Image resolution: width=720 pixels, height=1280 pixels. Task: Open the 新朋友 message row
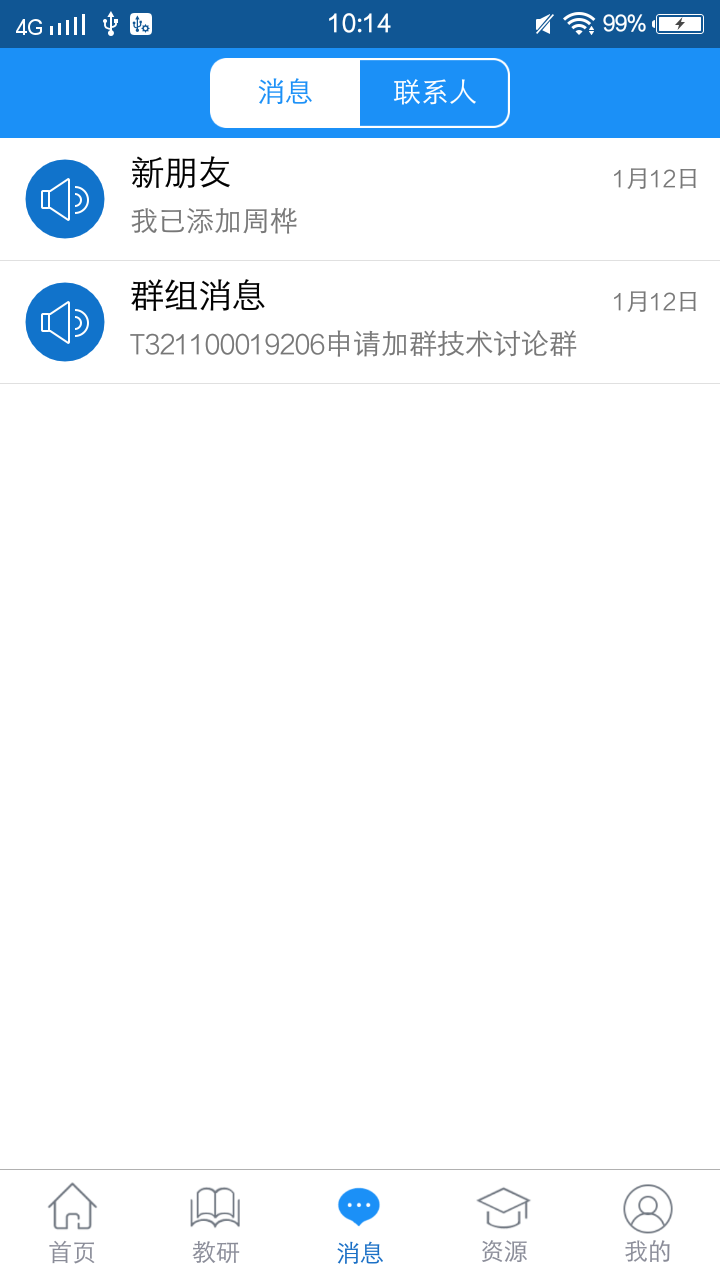[360, 199]
